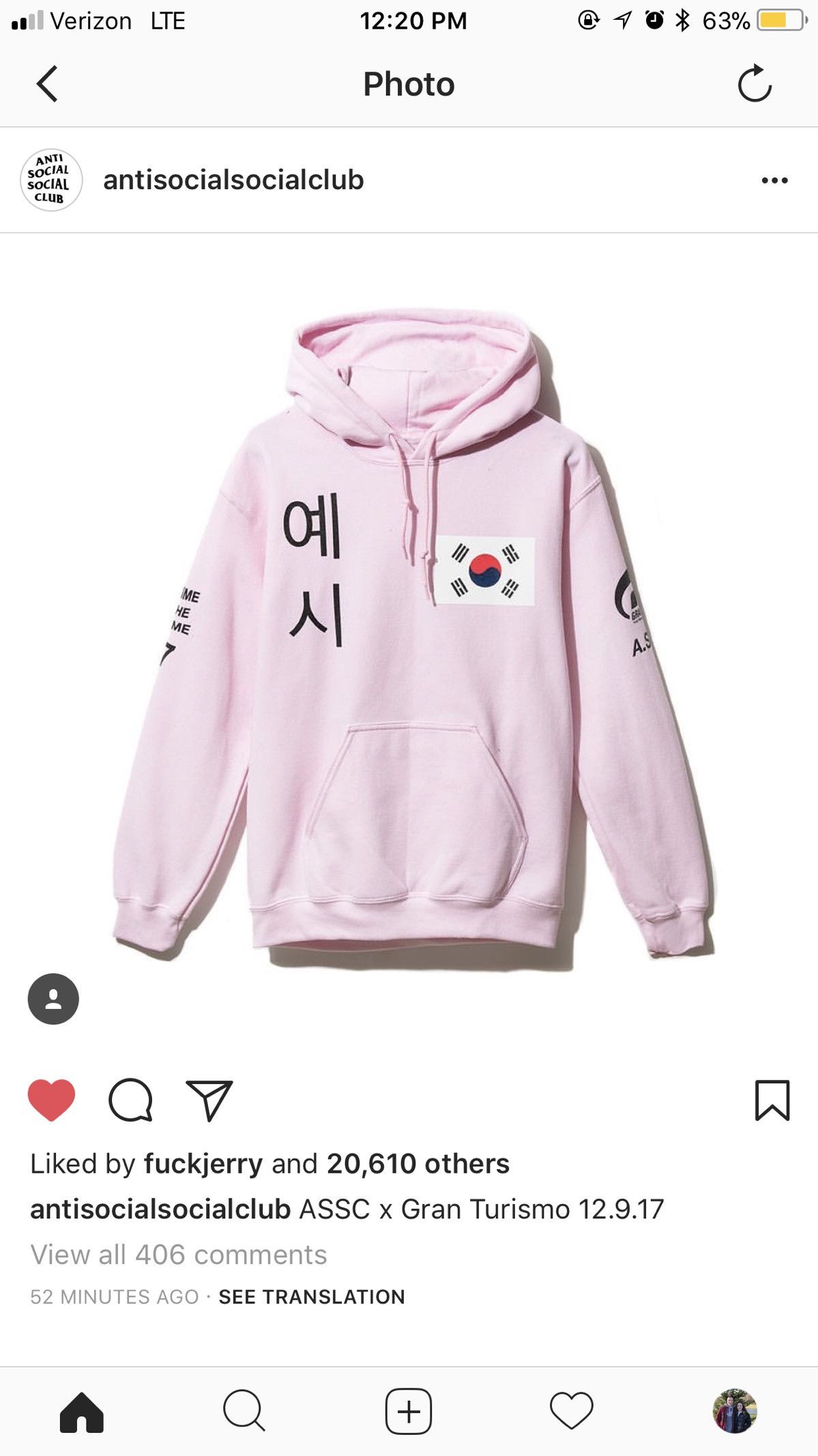This screenshot has width=818, height=1456.
Task: Switch to the Home tab
Action: [82, 1411]
